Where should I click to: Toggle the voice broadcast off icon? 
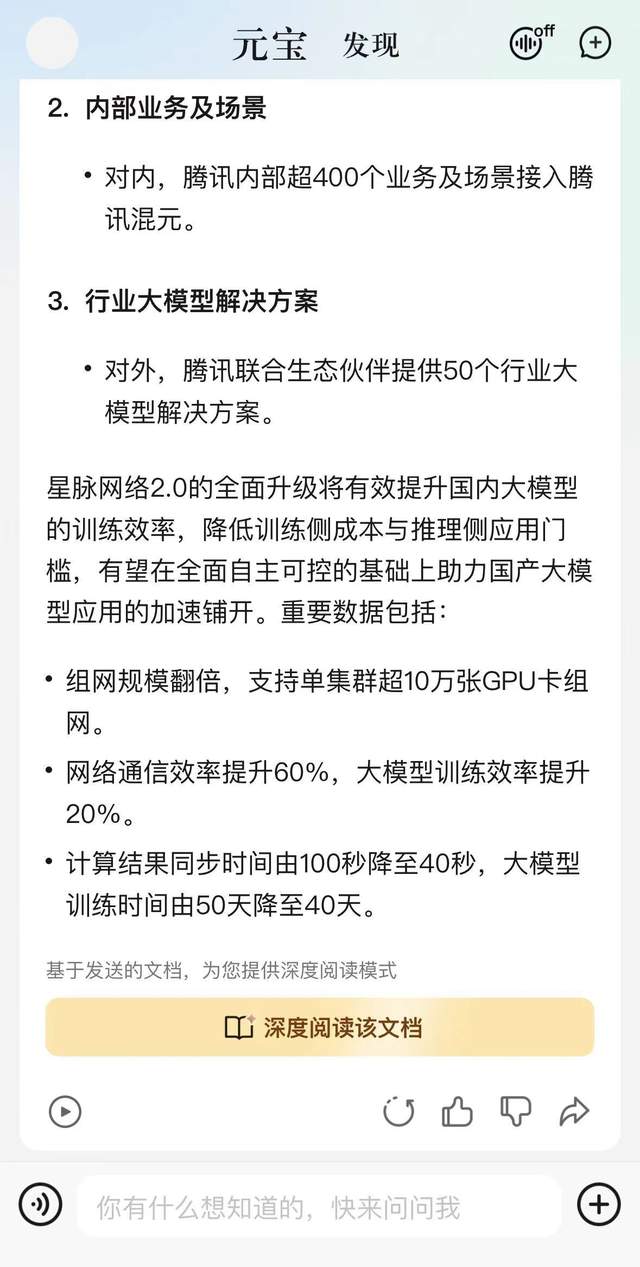[531, 43]
